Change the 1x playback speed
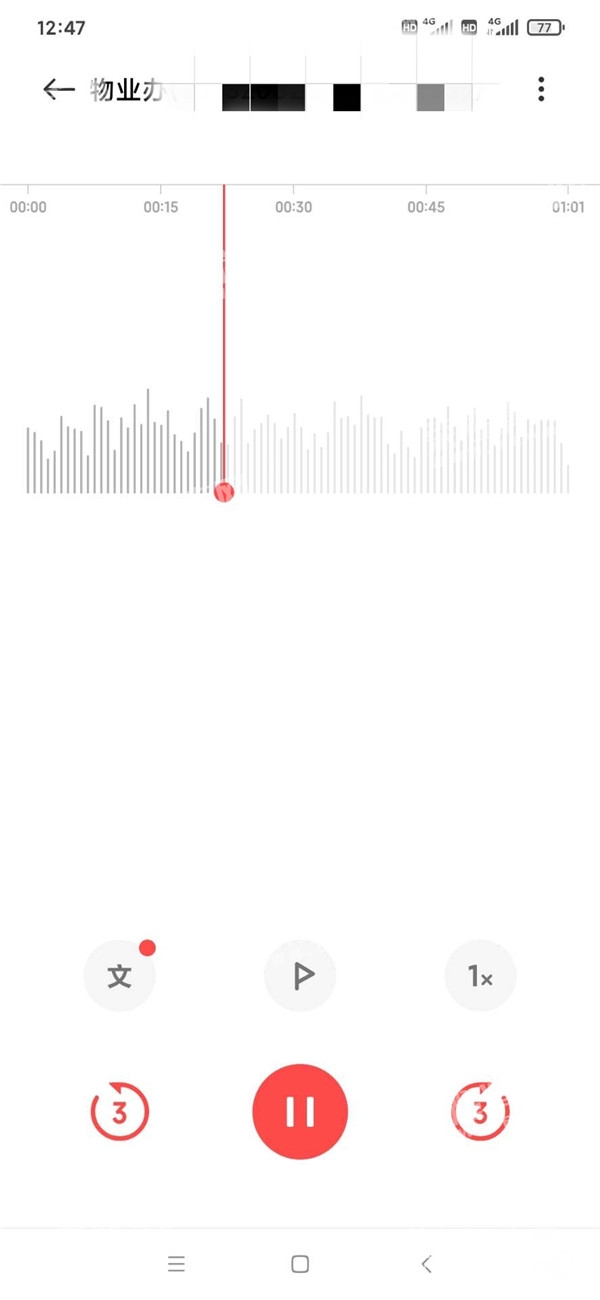Image resolution: width=600 pixels, height=1300 pixels. pos(480,976)
